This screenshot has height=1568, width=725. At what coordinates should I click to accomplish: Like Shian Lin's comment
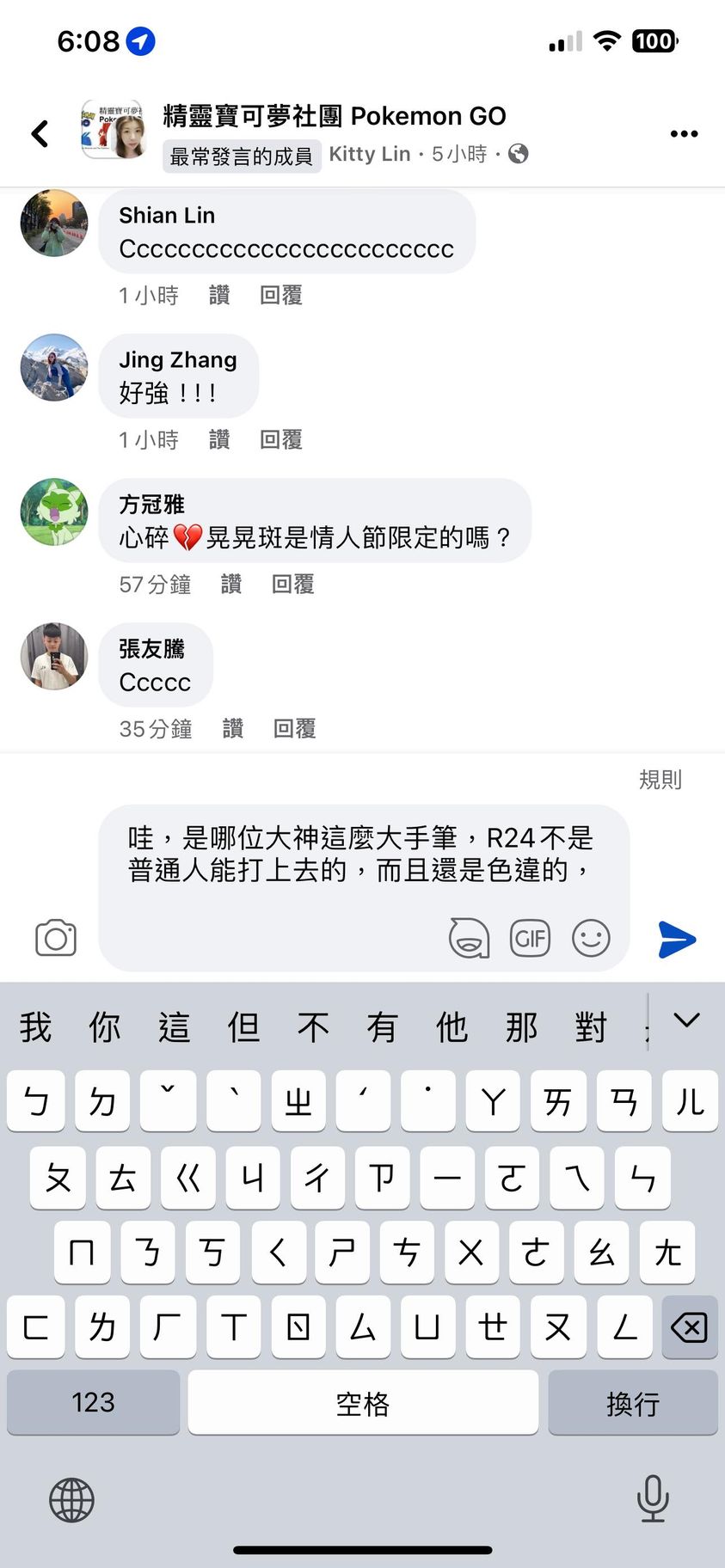tap(219, 296)
